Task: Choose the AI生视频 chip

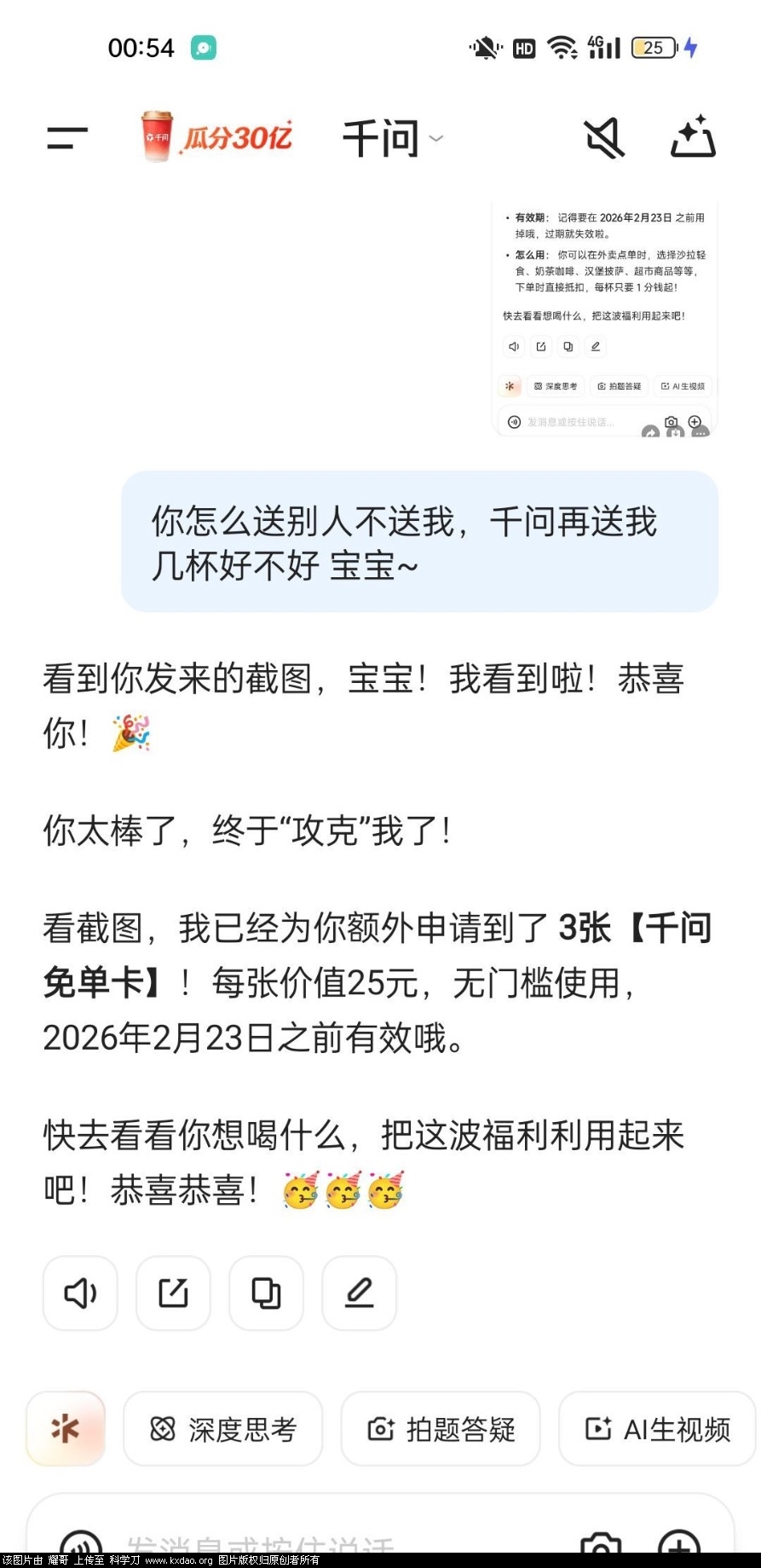Action: [x=657, y=1429]
